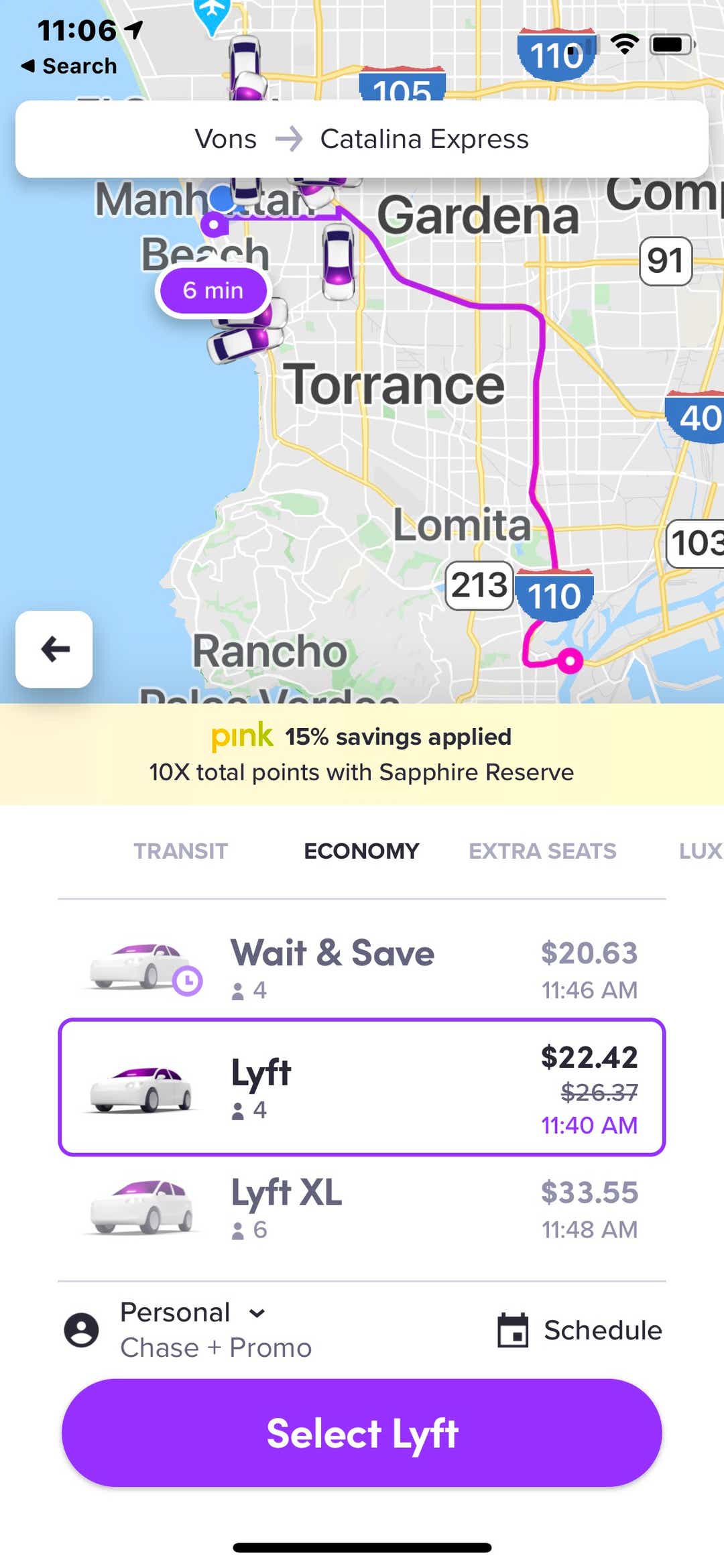This screenshot has height=1568, width=724.
Task: Open the Lux tab
Action: click(699, 851)
